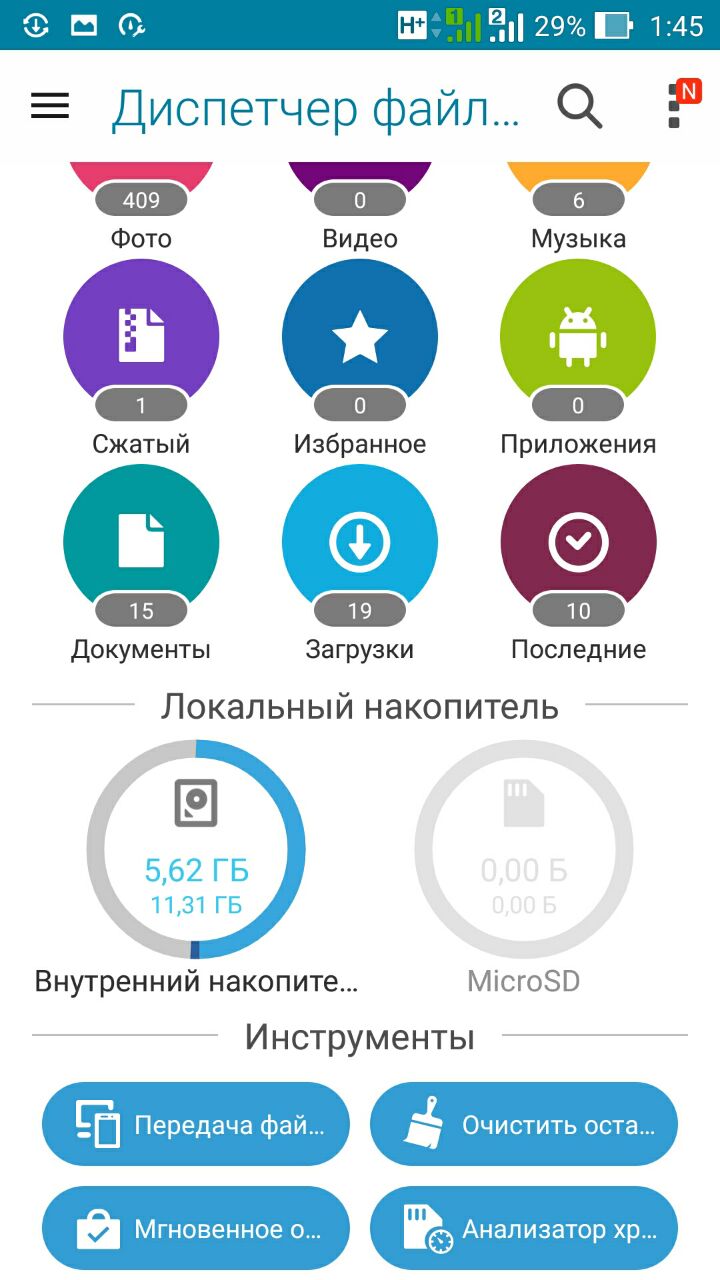Open the hamburger drawer menu
720x1280 pixels.
point(50,106)
